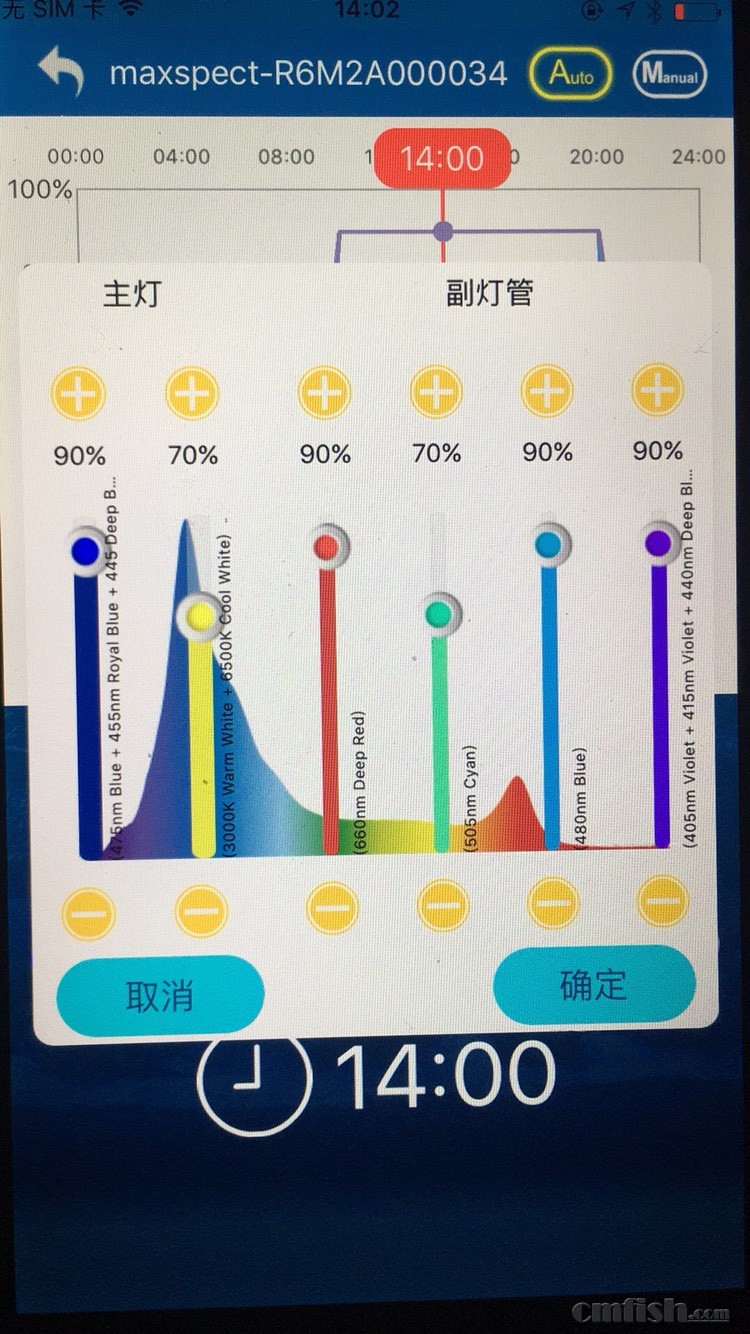Decrease the 660nm Deep Red channel
750x1334 pixels.
pyautogui.click(x=332, y=908)
